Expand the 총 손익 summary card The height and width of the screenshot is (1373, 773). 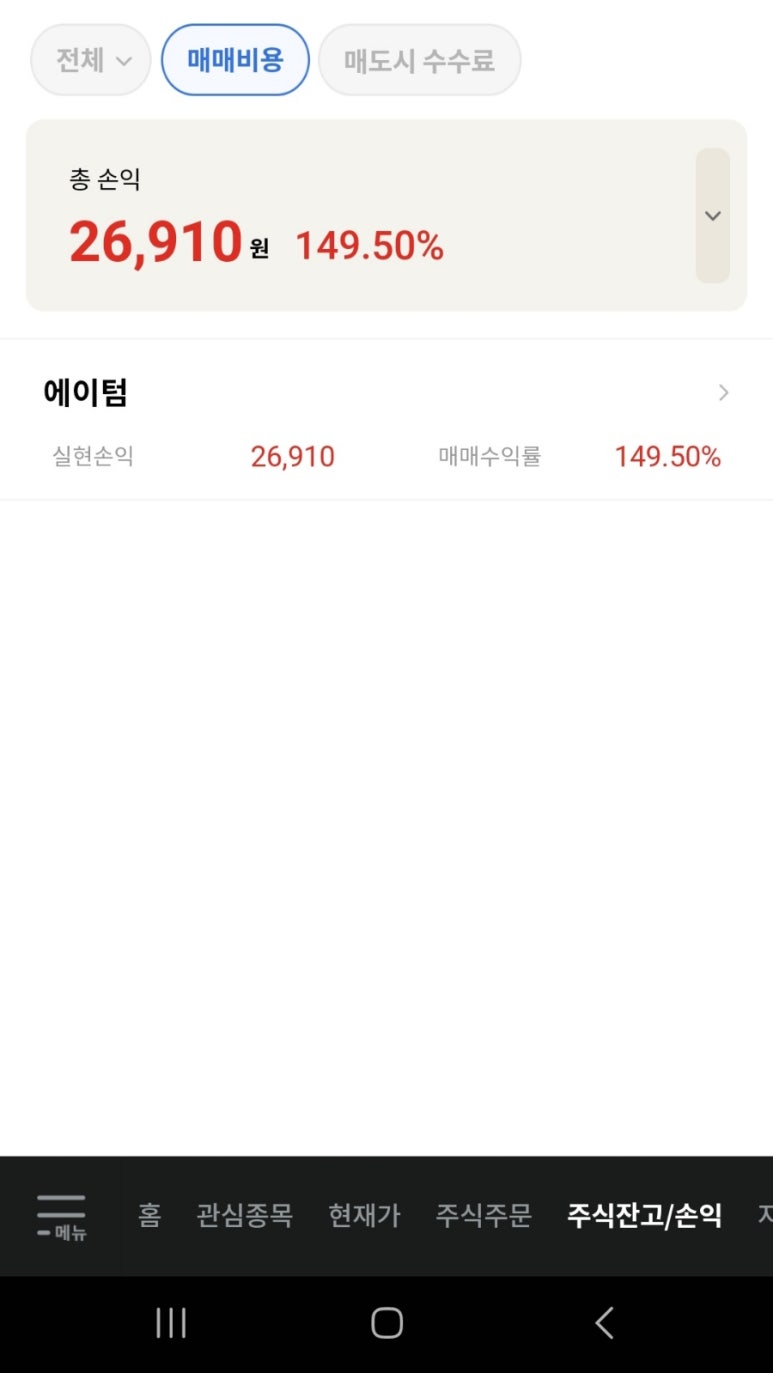pos(712,216)
